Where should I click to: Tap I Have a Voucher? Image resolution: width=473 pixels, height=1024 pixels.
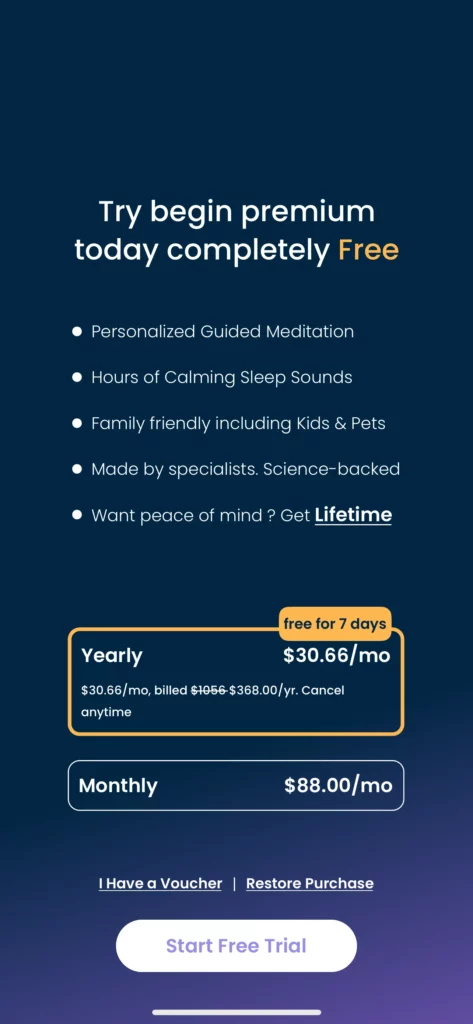coord(160,884)
